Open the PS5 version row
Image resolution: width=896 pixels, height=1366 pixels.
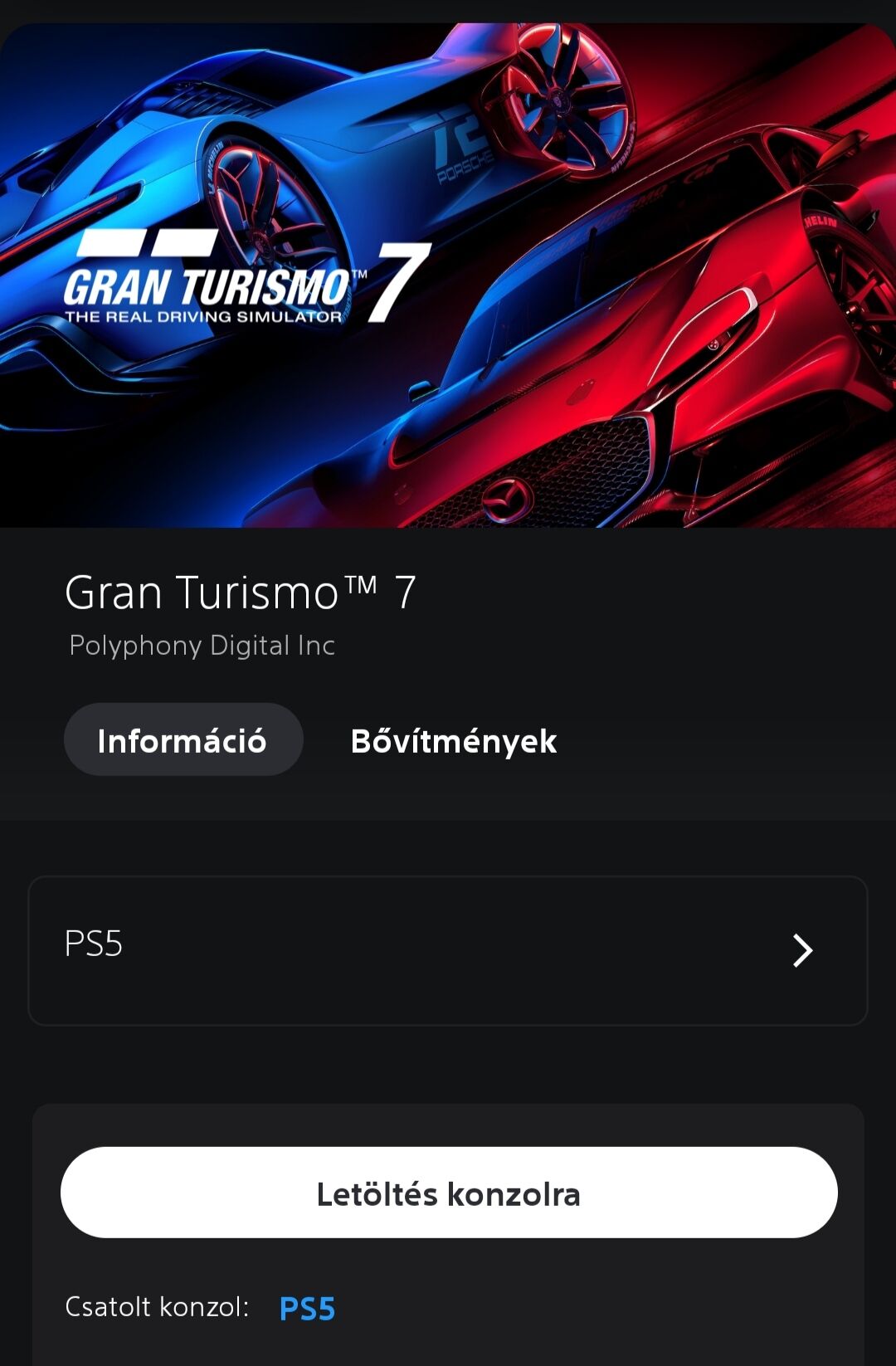click(x=448, y=950)
